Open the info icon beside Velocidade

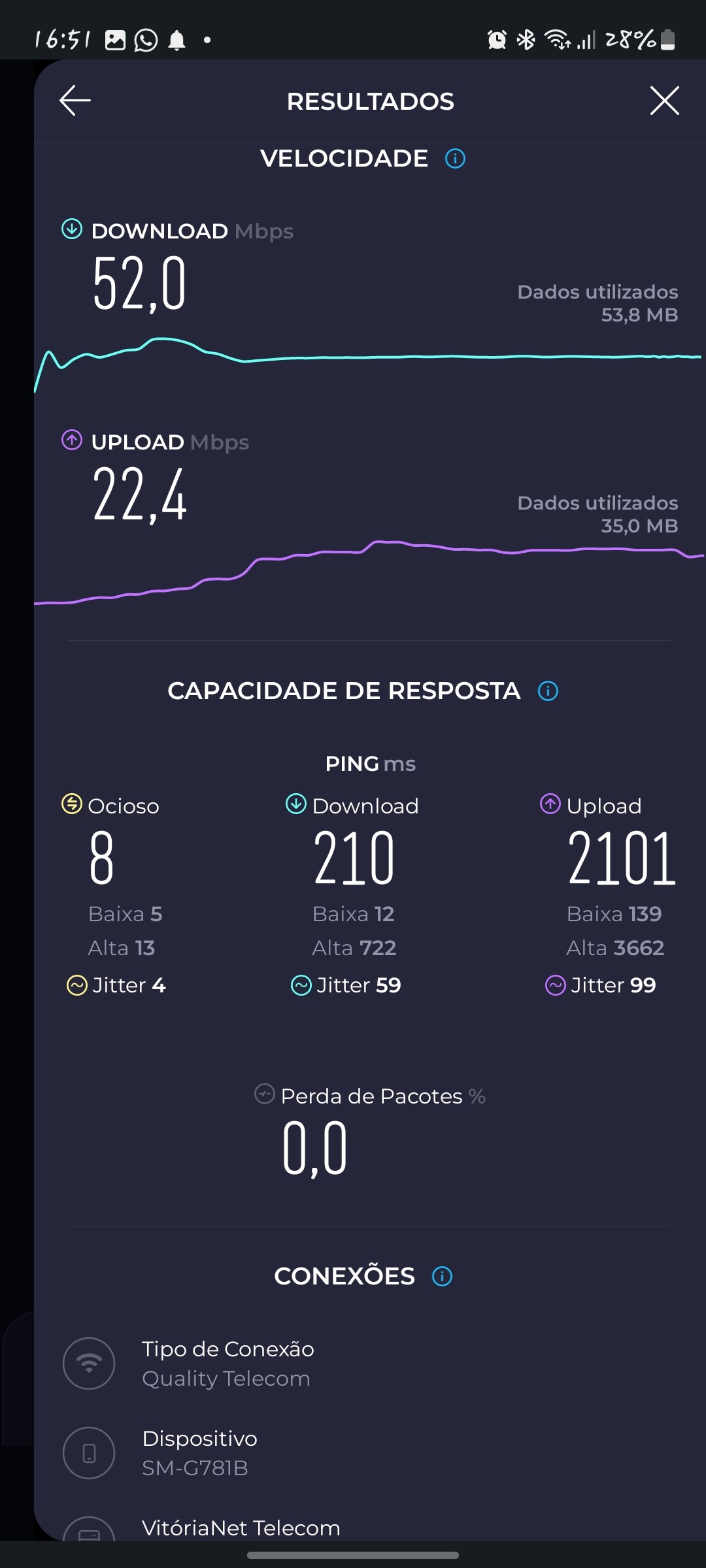pyautogui.click(x=455, y=158)
